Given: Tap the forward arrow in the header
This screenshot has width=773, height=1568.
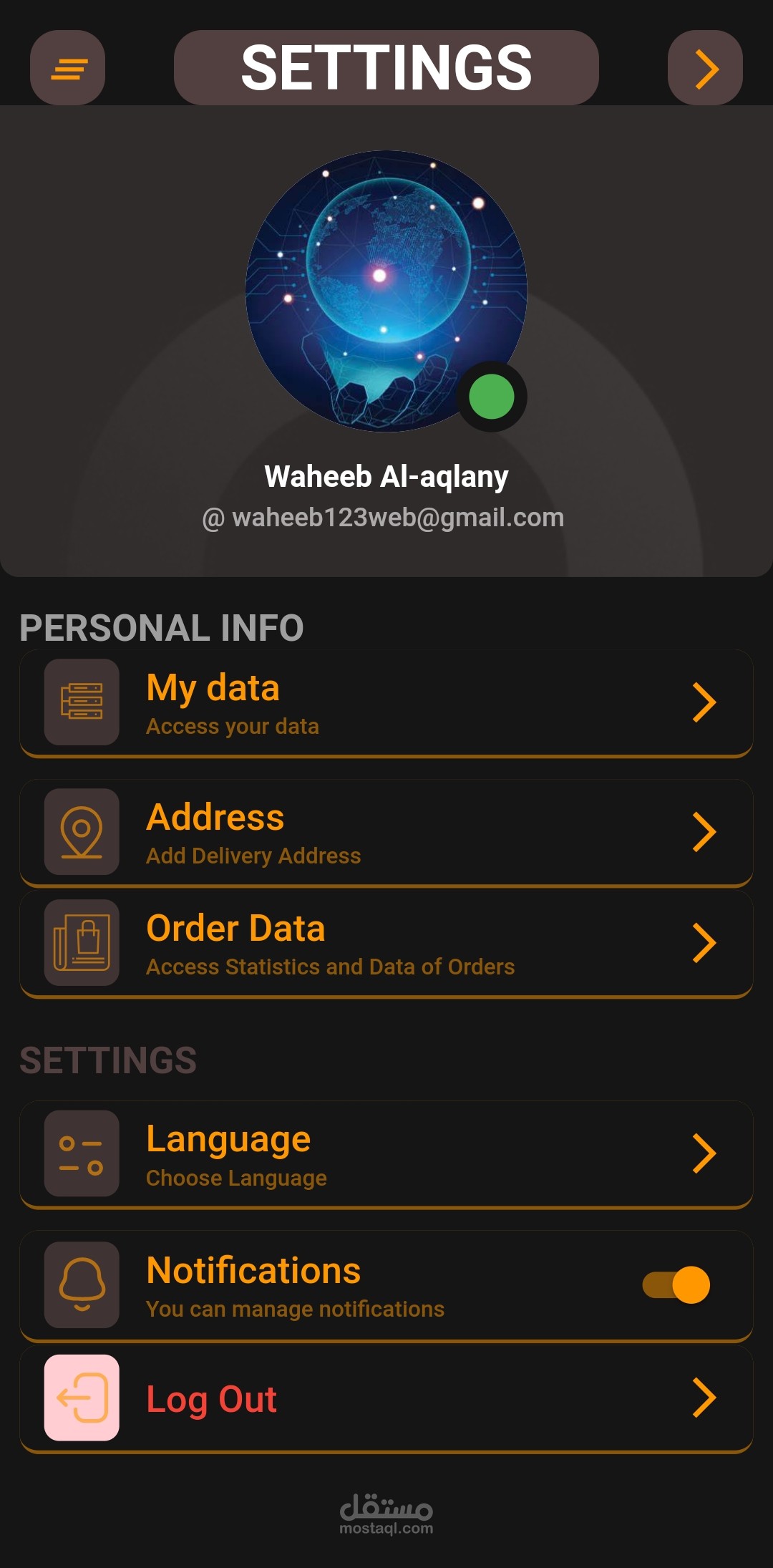Looking at the screenshot, I should pos(705,68).
